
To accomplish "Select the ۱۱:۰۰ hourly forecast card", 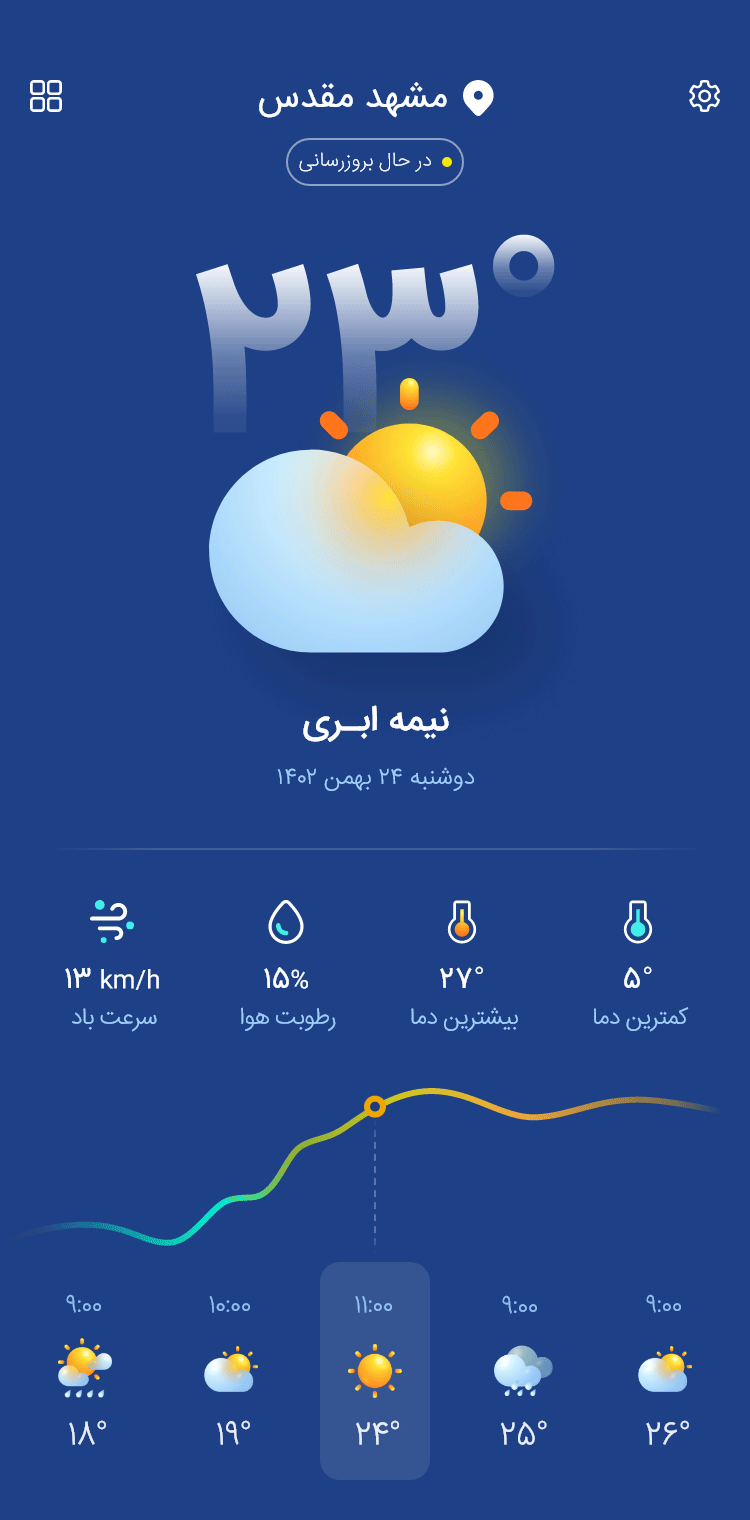I will (x=375, y=1370).
